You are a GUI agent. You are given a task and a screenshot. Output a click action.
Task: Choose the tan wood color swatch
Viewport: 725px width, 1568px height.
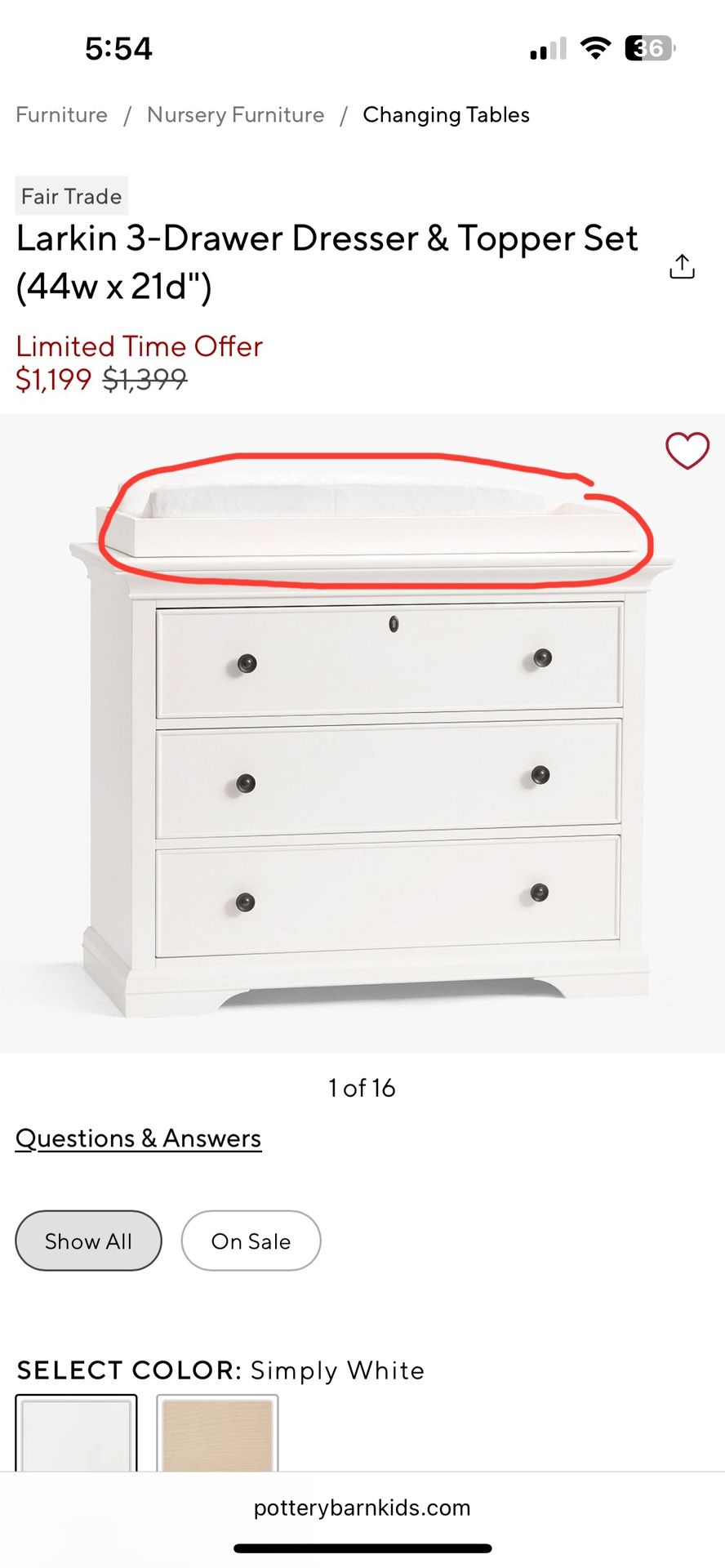tap(217, 1435)
